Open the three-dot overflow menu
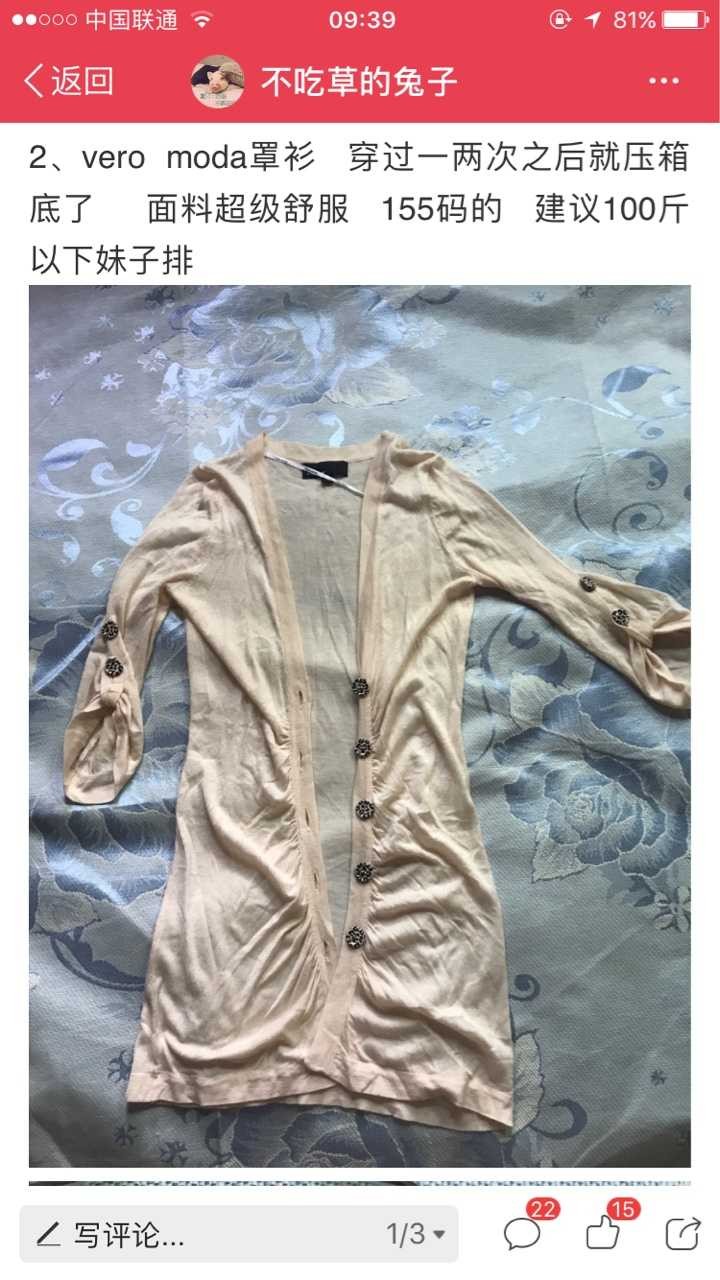 (664, 81)
